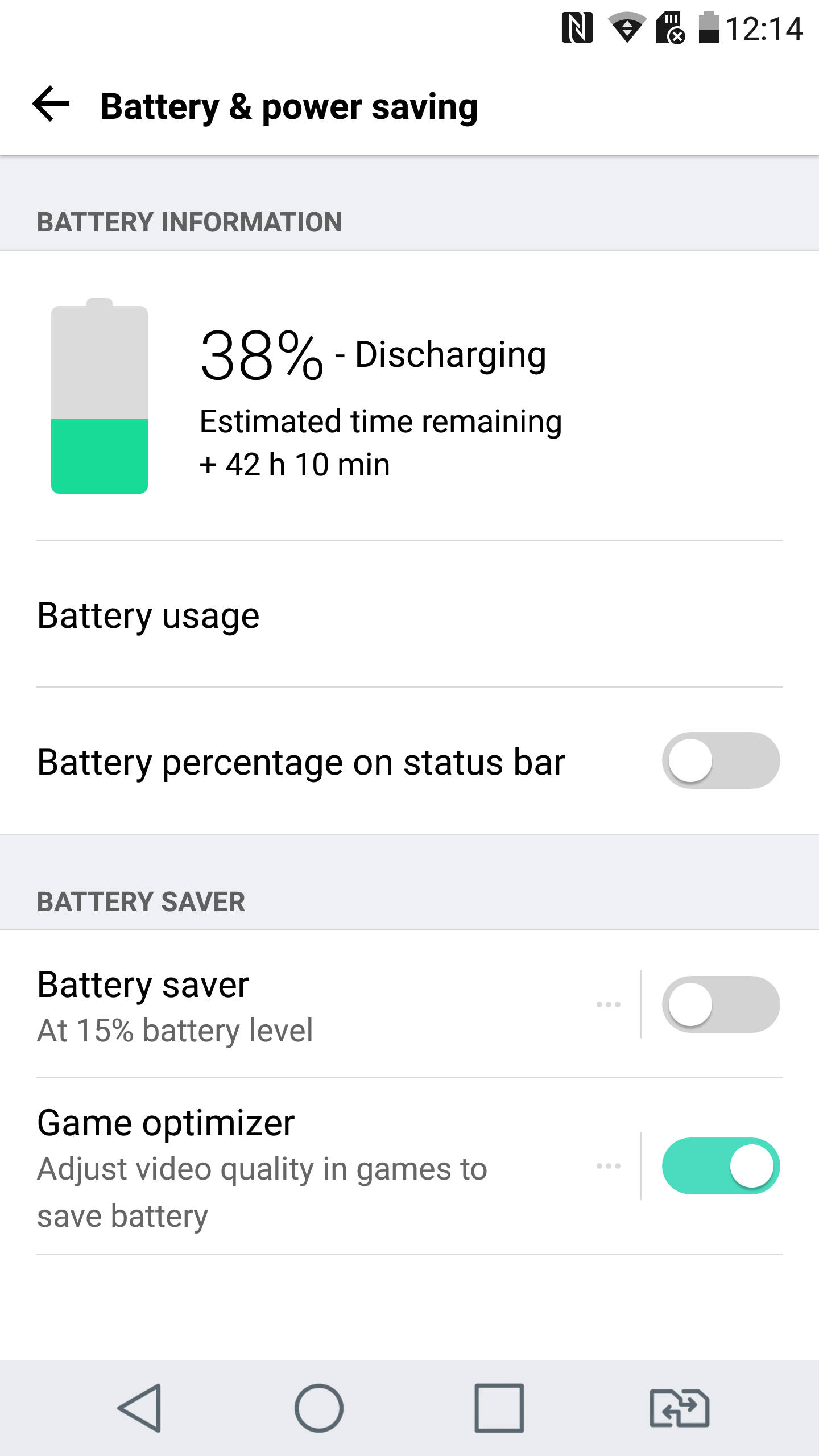Tap the green charge level fill indicator
The image size is (819, 1456).
click(99, 455)
